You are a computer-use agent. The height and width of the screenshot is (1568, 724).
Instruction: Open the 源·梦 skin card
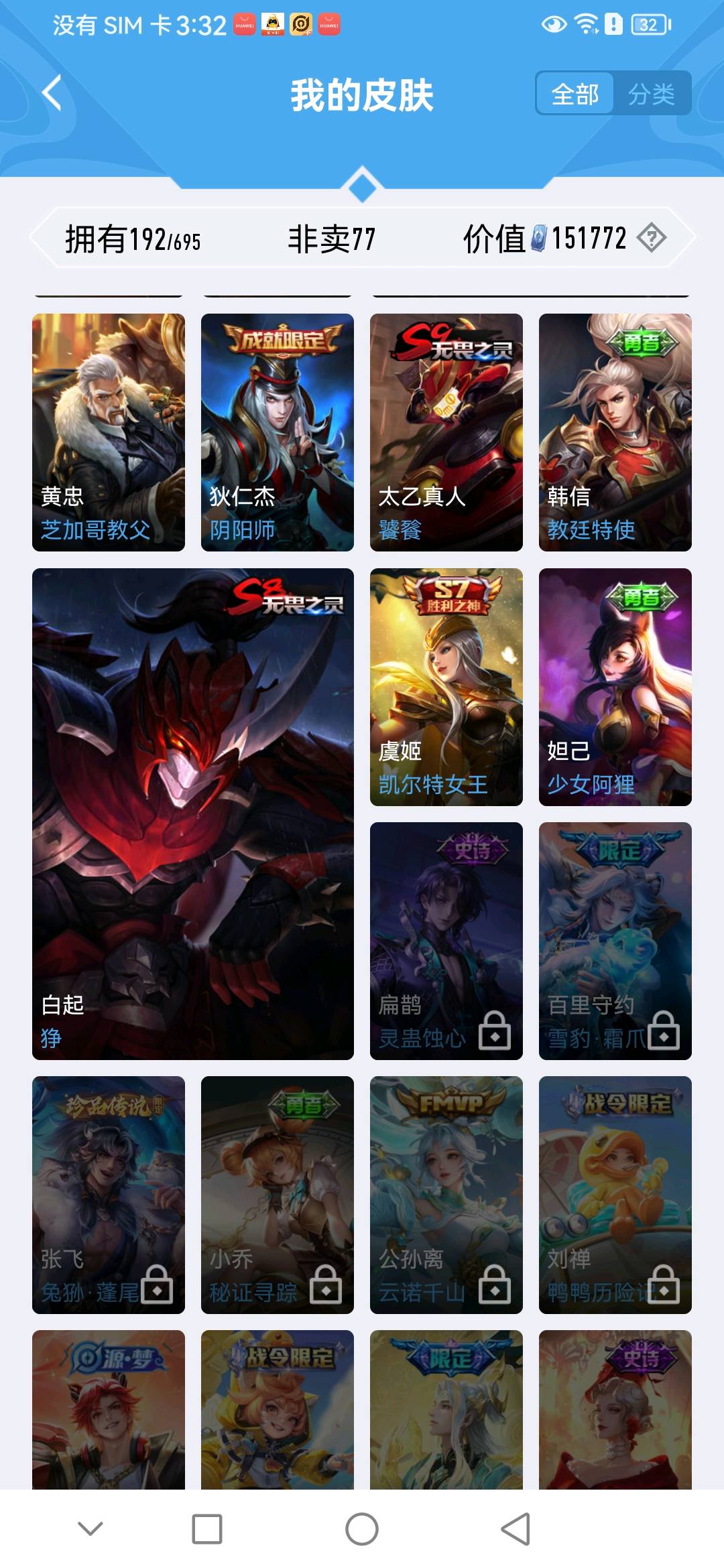coord(109,1411)
